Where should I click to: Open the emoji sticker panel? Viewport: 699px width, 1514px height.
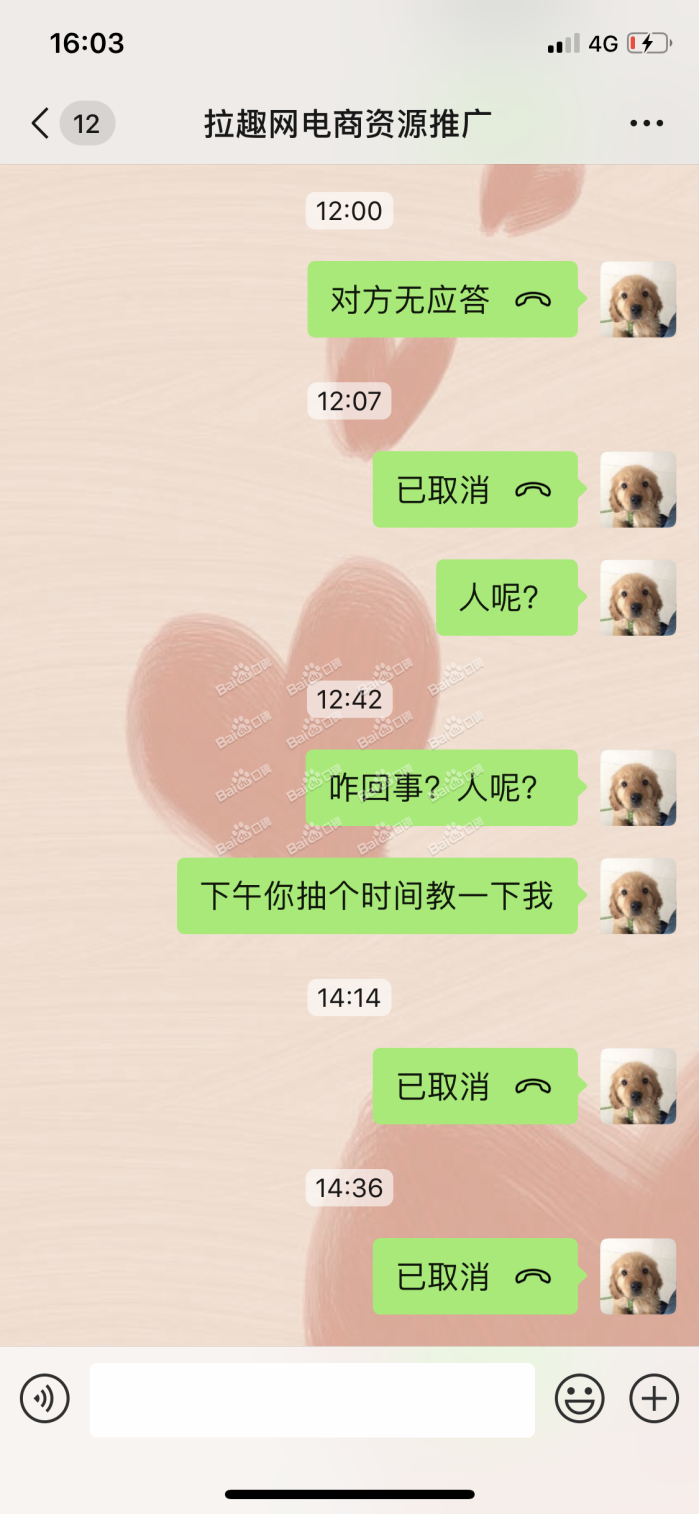click(x=580, y=1398)
